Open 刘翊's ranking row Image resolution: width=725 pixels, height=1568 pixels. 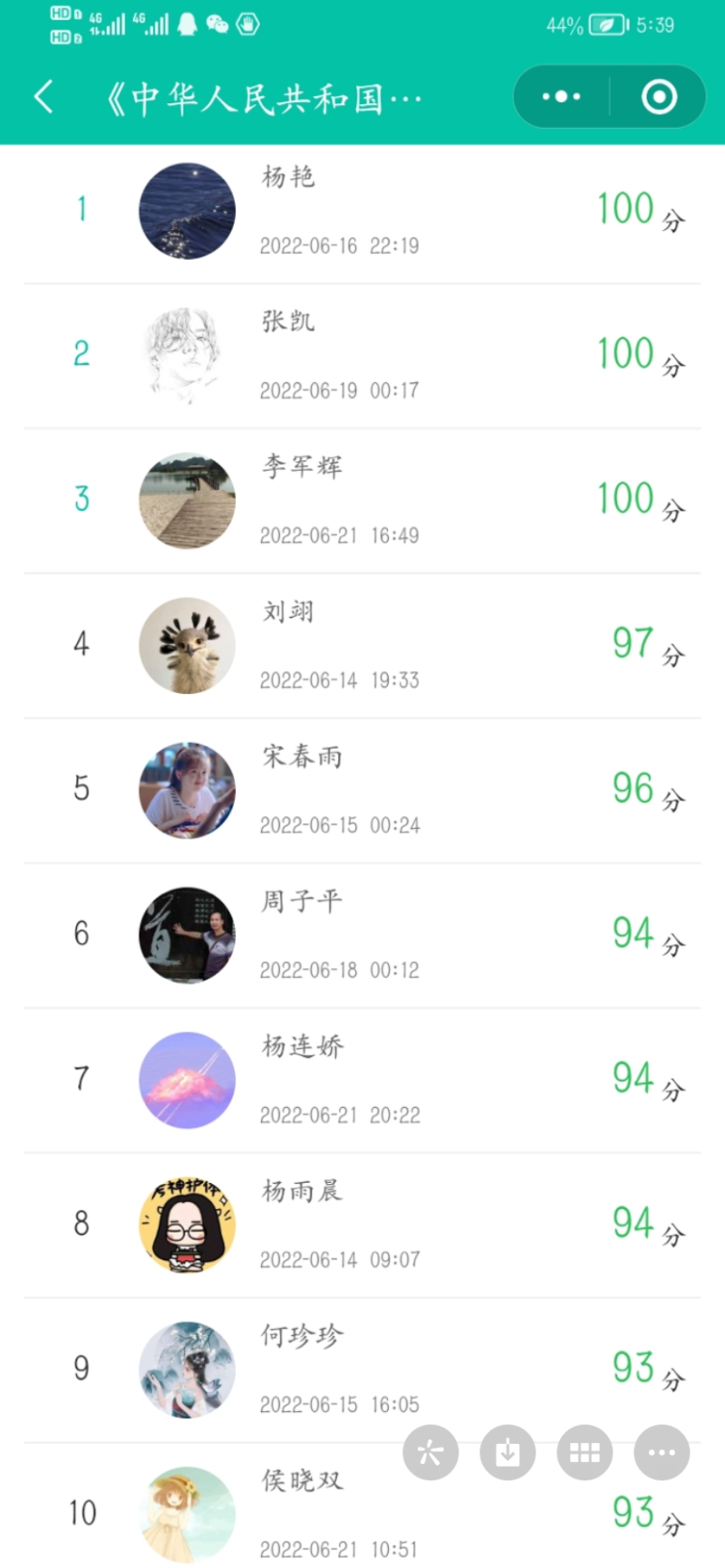[362, 646]
